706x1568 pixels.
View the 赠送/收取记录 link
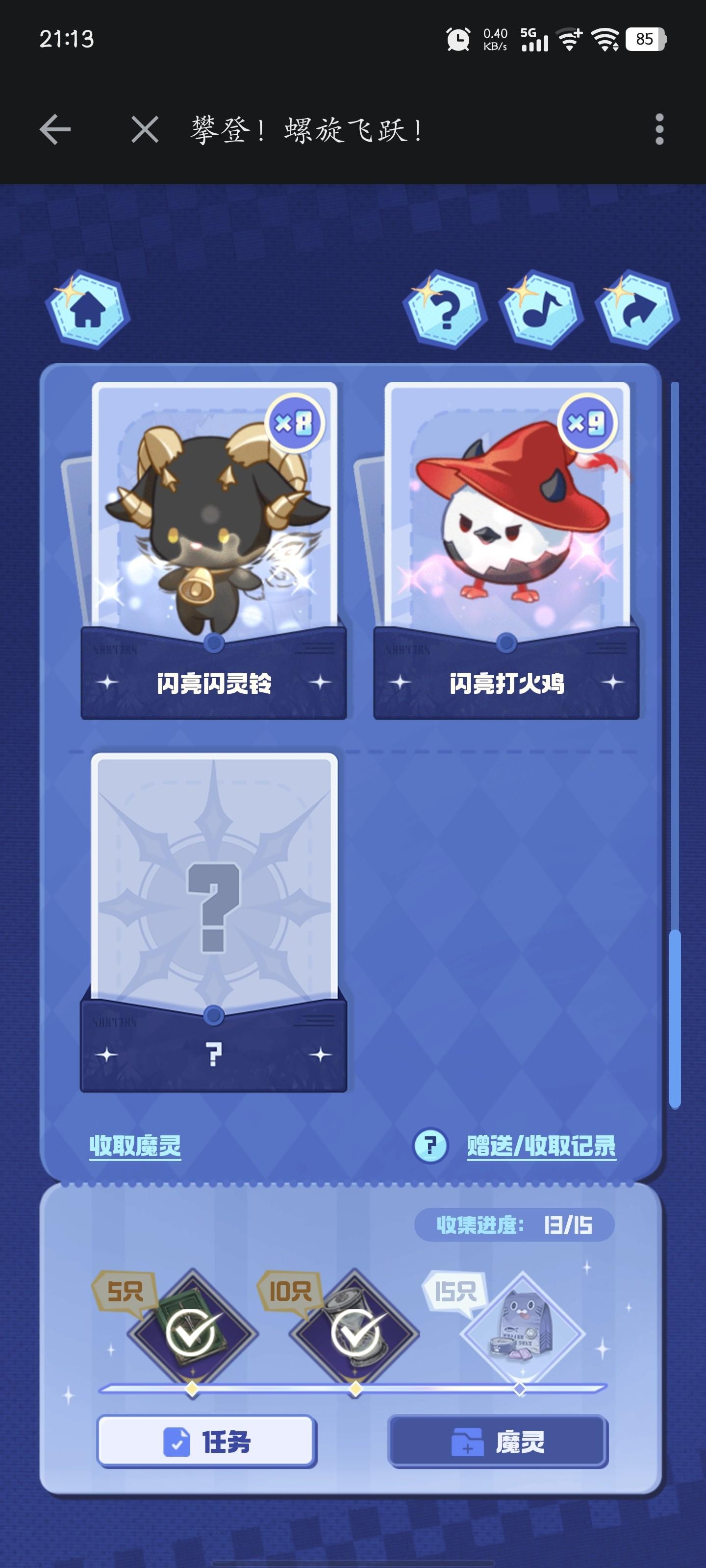(541, 1146)
